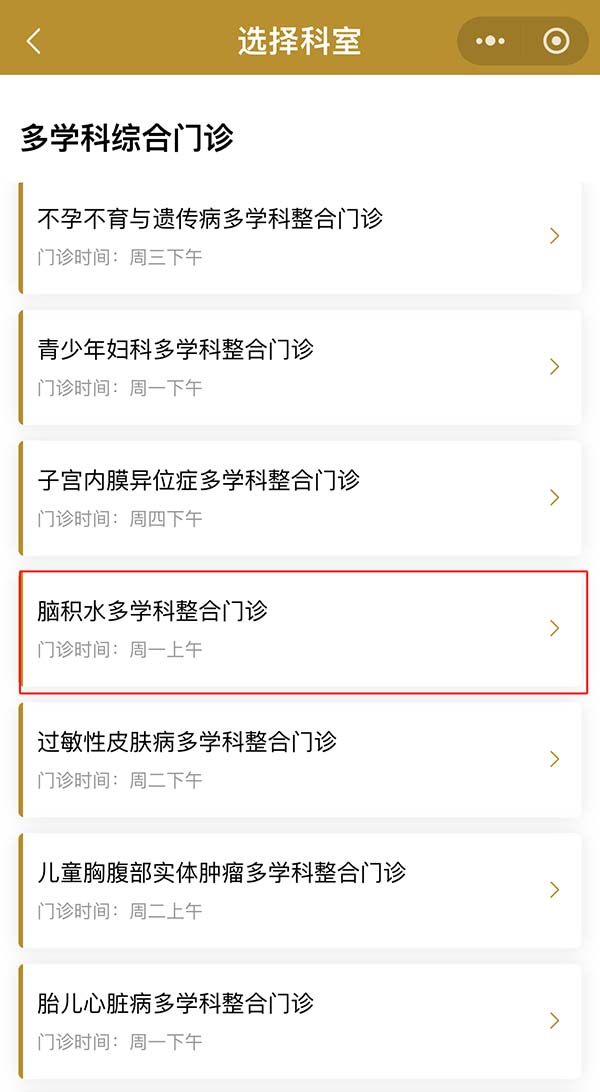Open 不孕不育与遗传病多学科整合门诊

pyautogui.click(x=300, y=236)
